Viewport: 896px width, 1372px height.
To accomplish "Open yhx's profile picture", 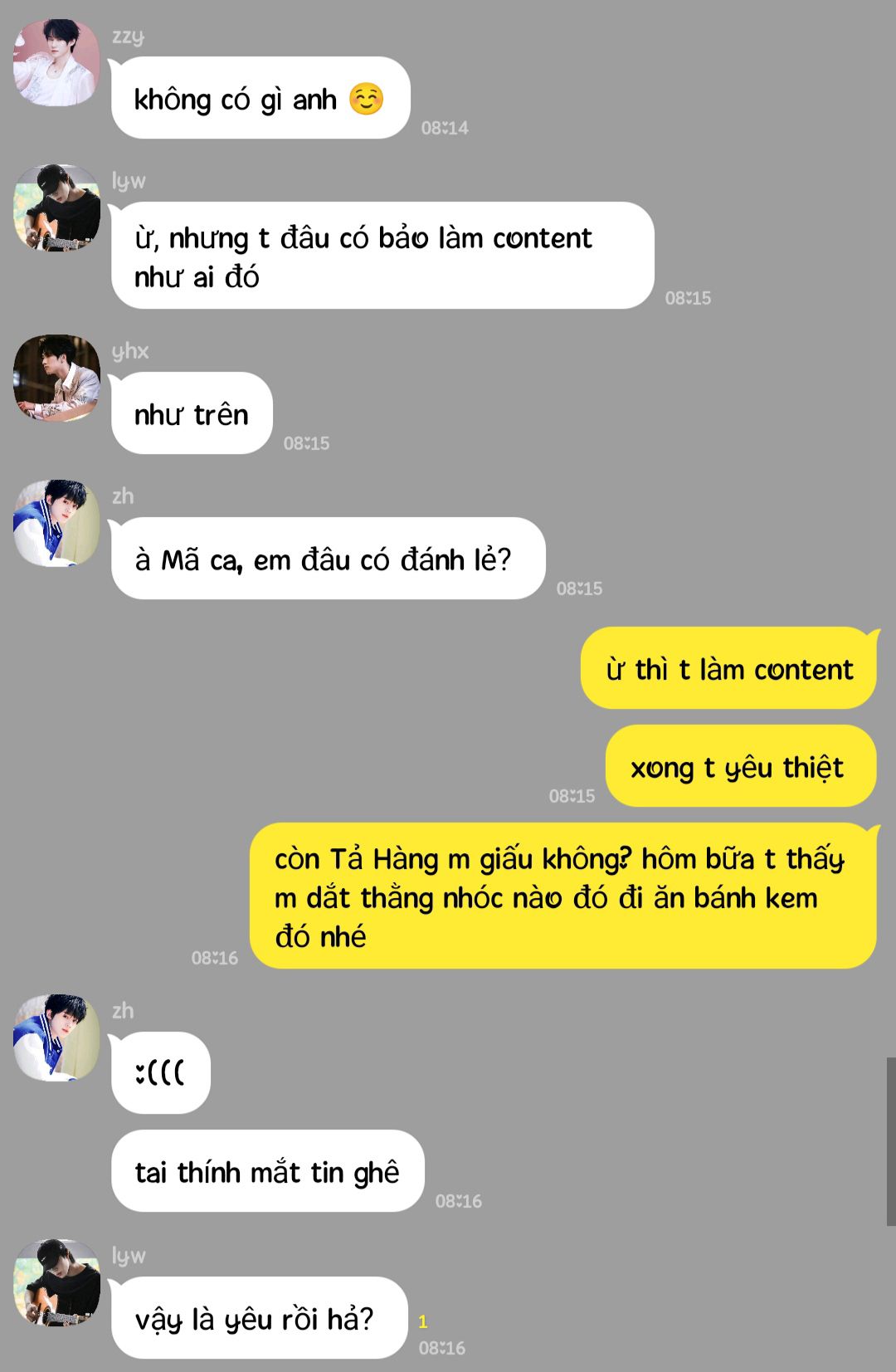I will click(56, 378).
